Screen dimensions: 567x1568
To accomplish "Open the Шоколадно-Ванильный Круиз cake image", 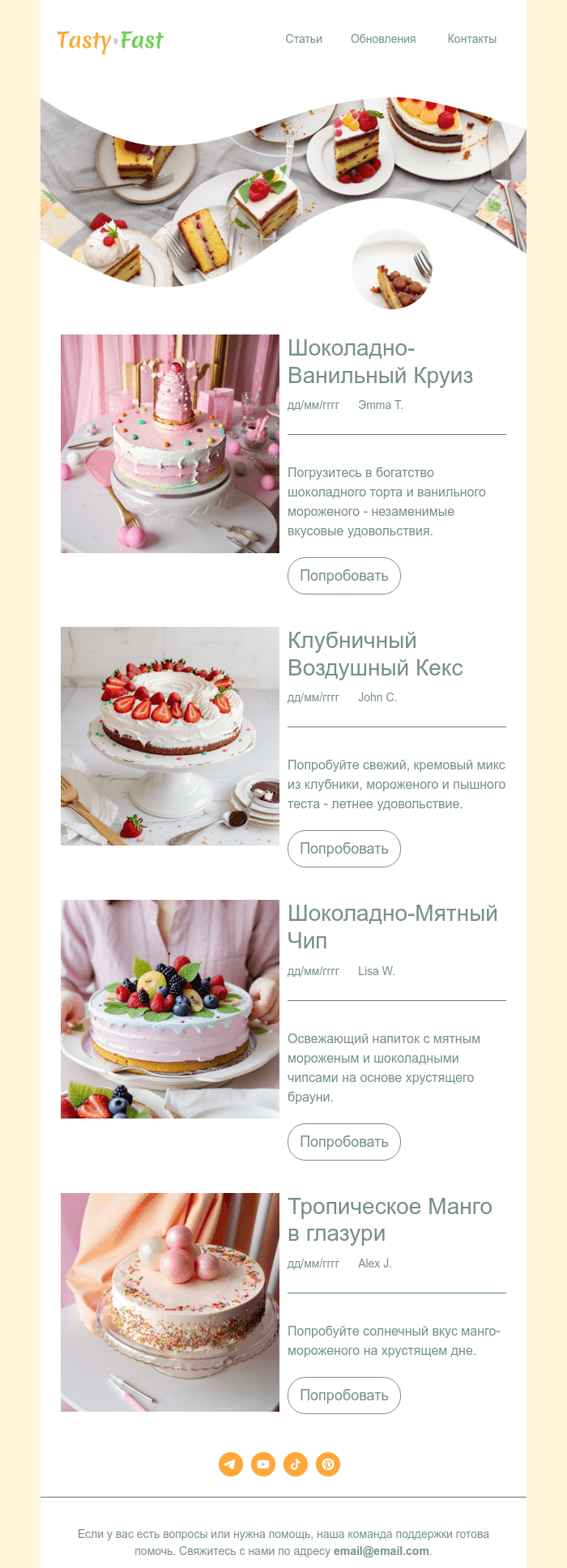I will coord(170,444).
